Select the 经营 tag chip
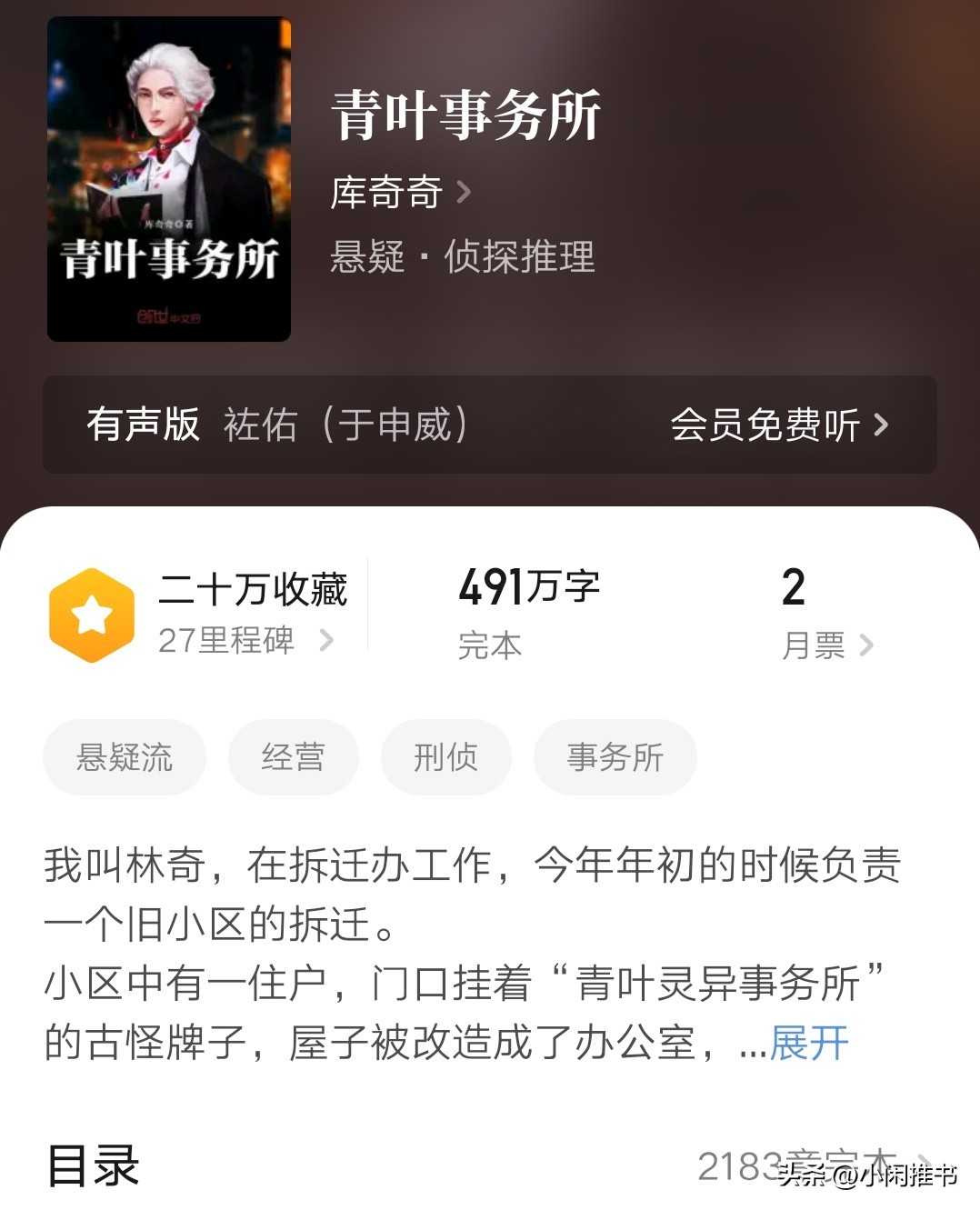This screenshot has height=1210, width=980. 293,757
